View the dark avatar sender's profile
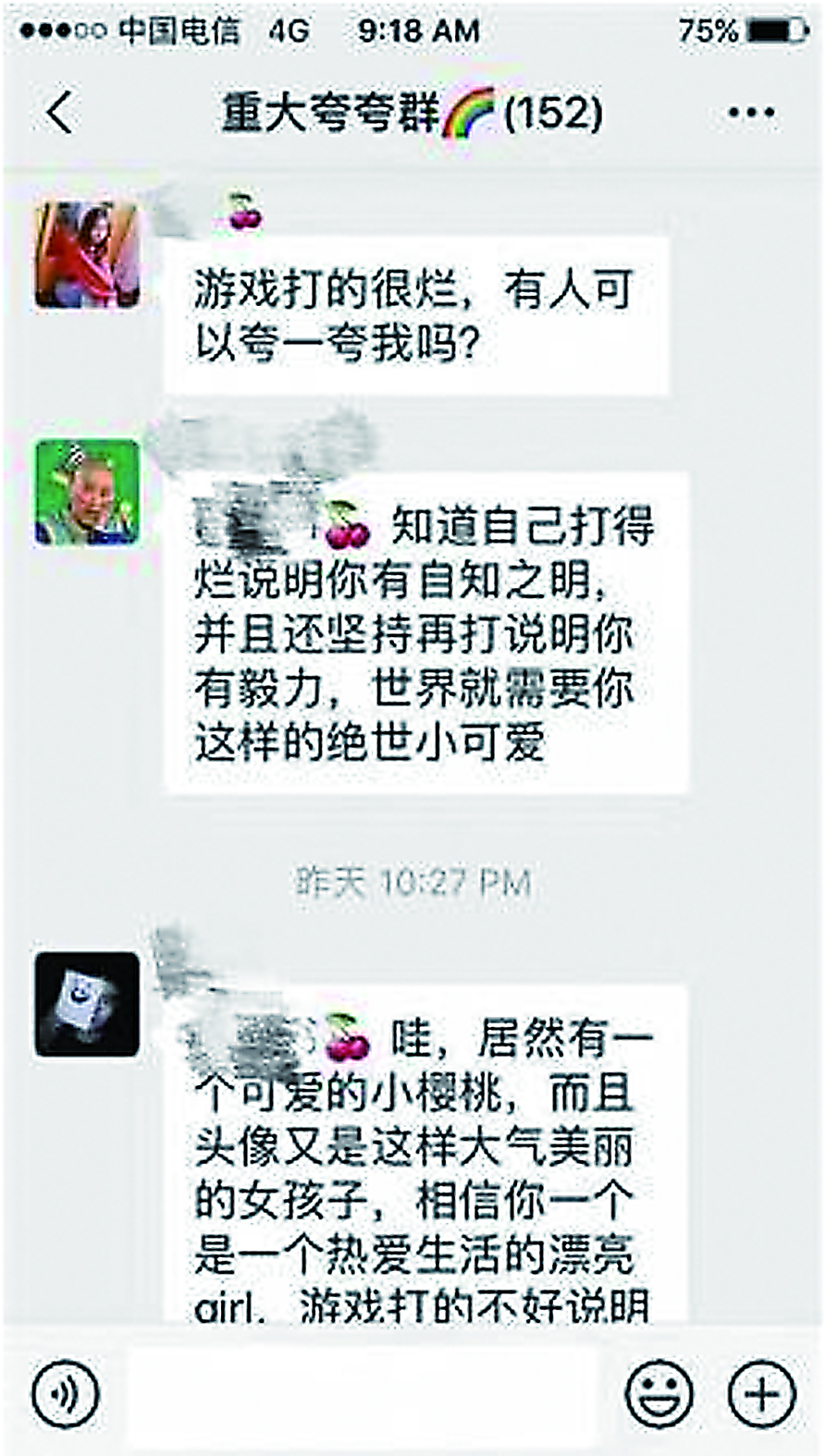The height and width of the screenshot is (1456, 826). pos(88,1005)
